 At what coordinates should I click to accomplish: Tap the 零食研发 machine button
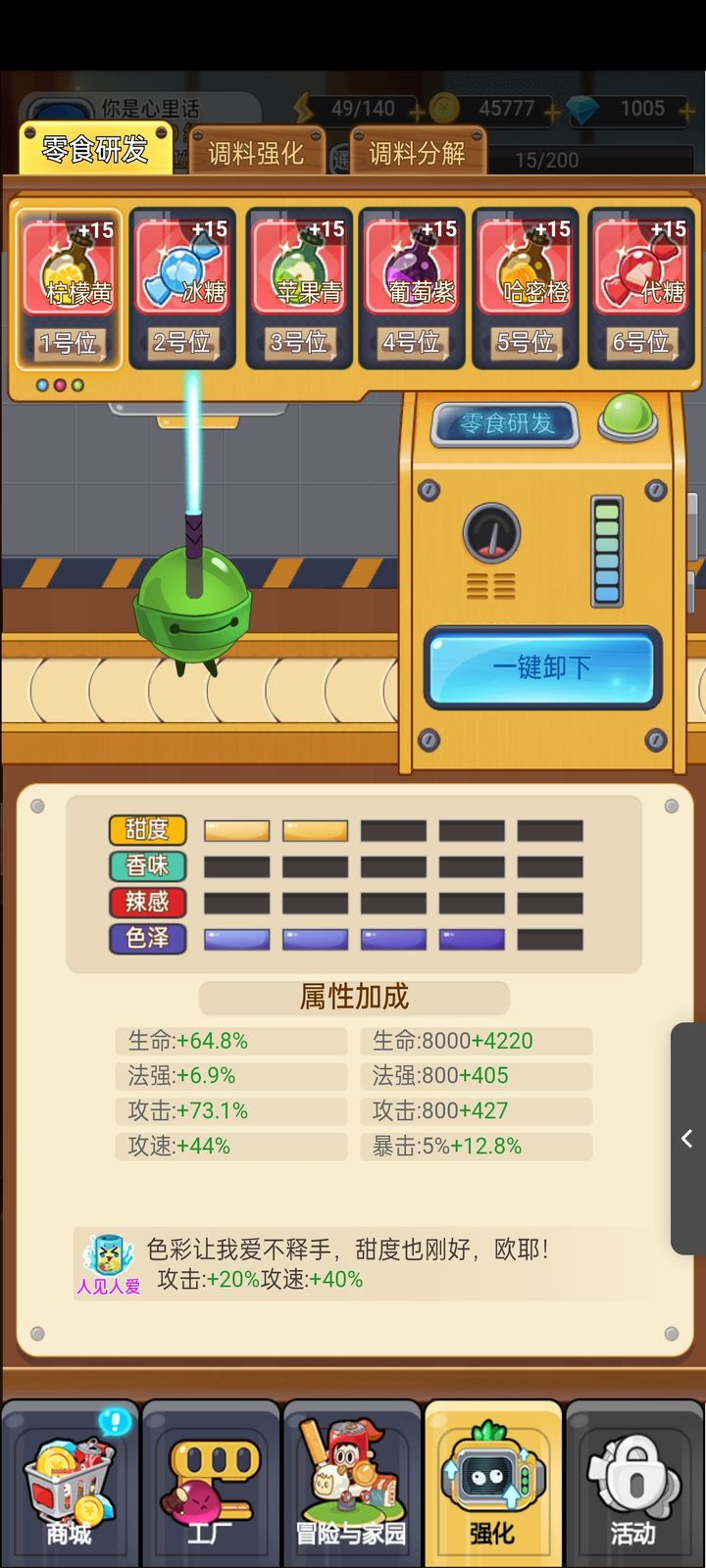(x=506, y=423)
